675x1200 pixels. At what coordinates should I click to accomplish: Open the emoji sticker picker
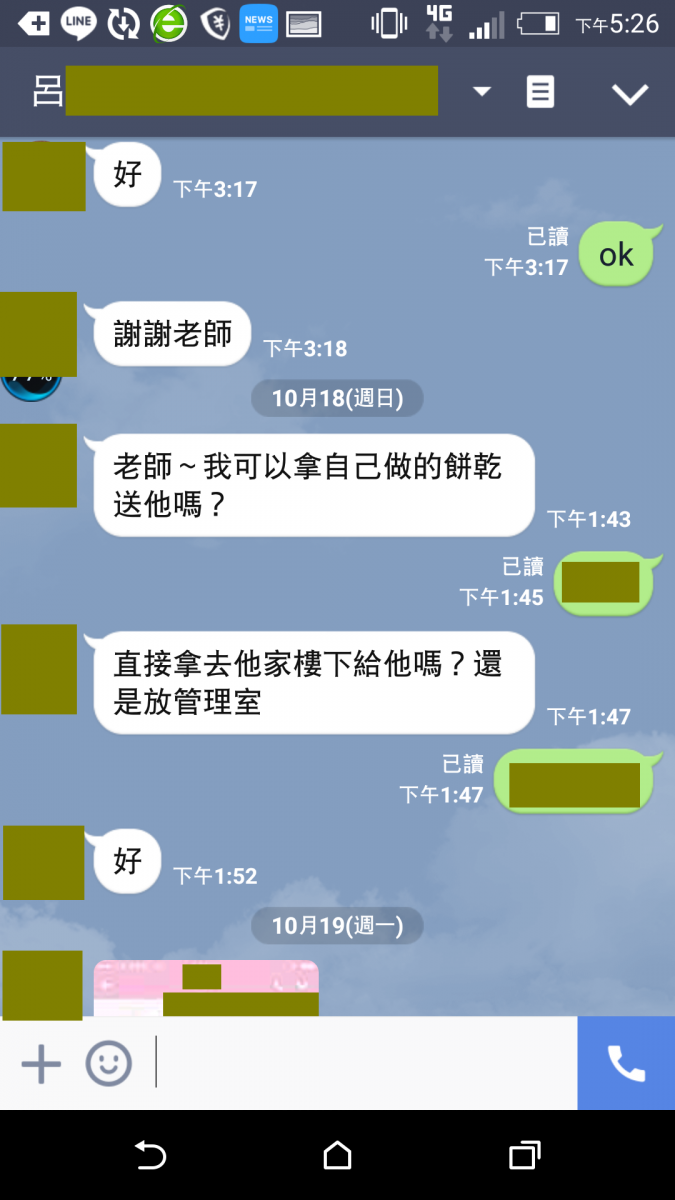108,1063
